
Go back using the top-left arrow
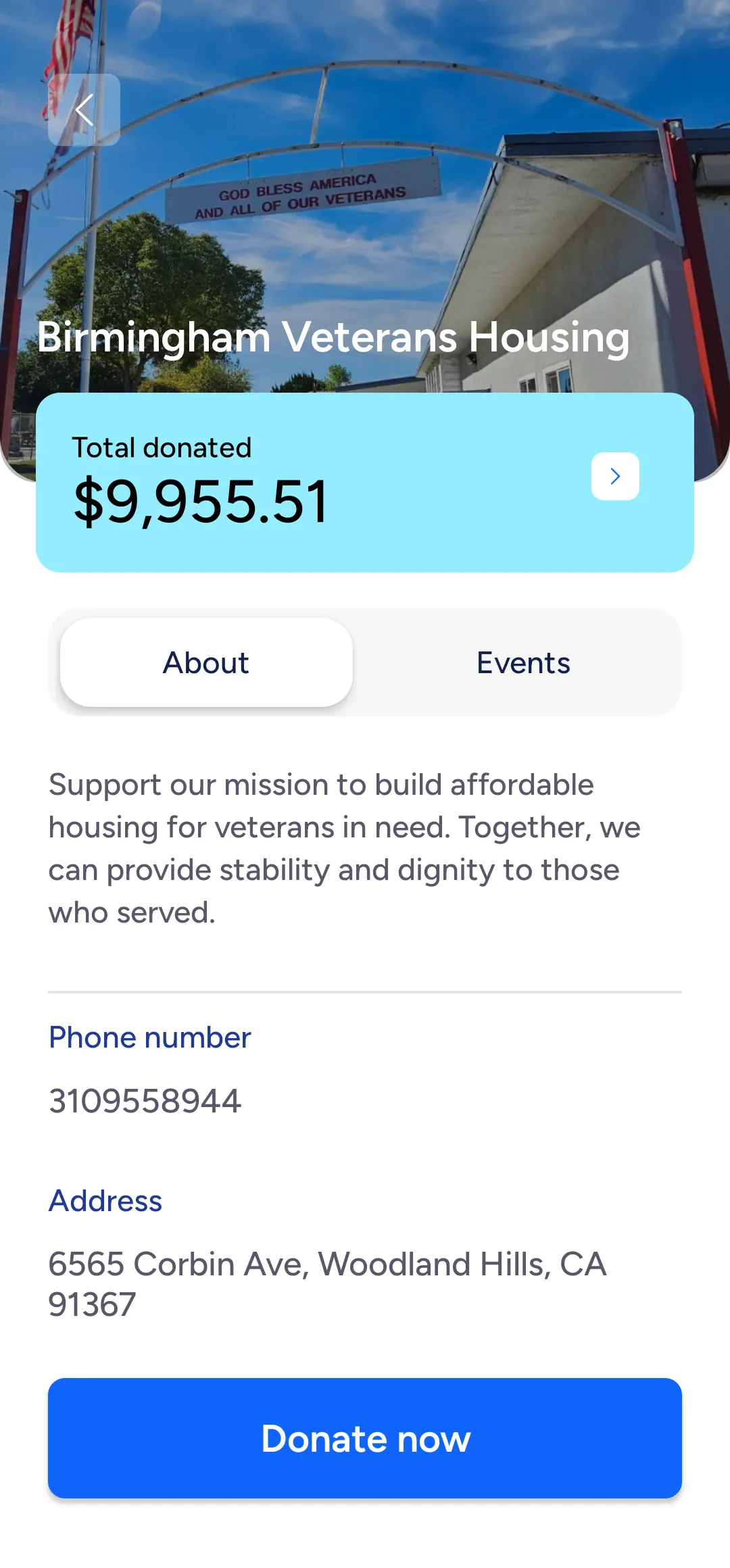coord(84,109)
